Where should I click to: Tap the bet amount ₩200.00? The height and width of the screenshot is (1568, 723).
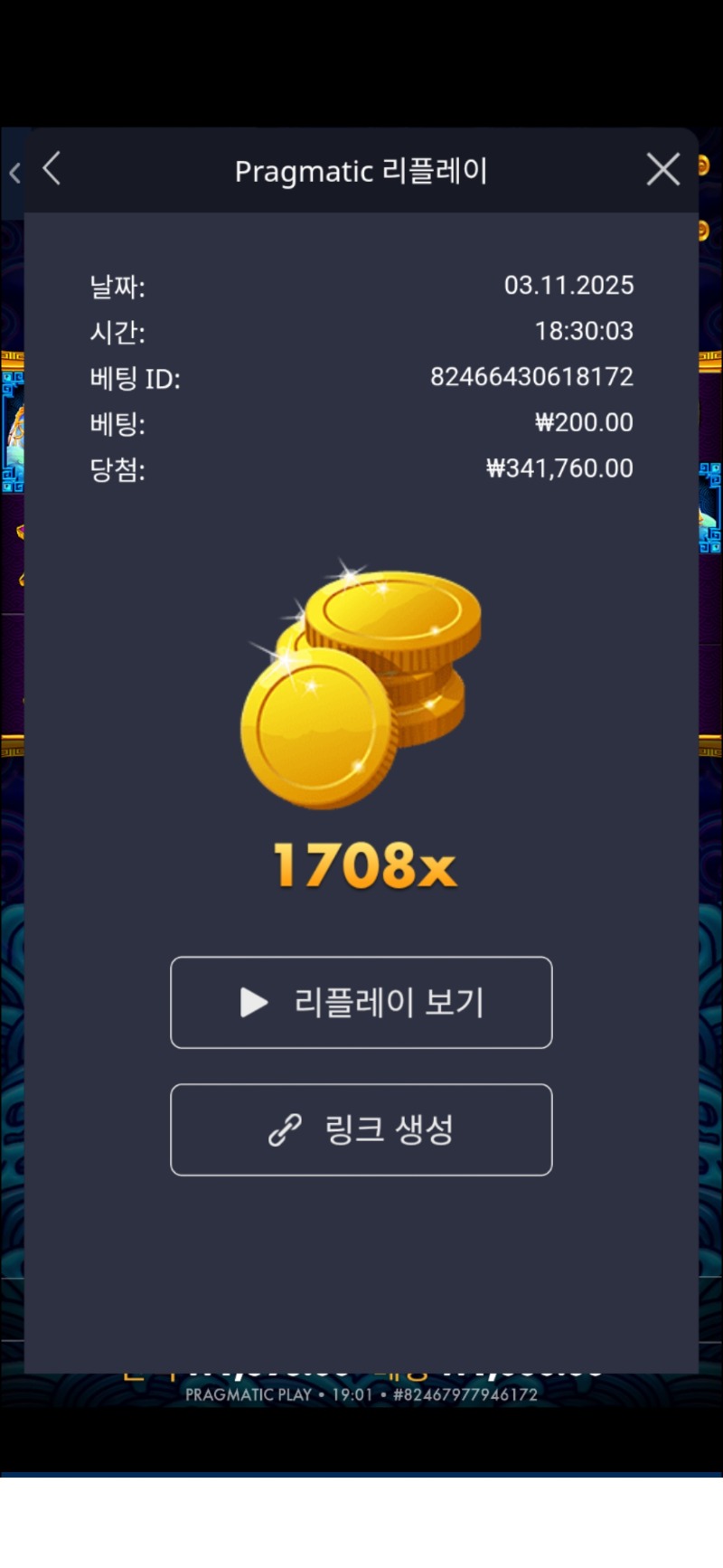[x=583, y=422]
